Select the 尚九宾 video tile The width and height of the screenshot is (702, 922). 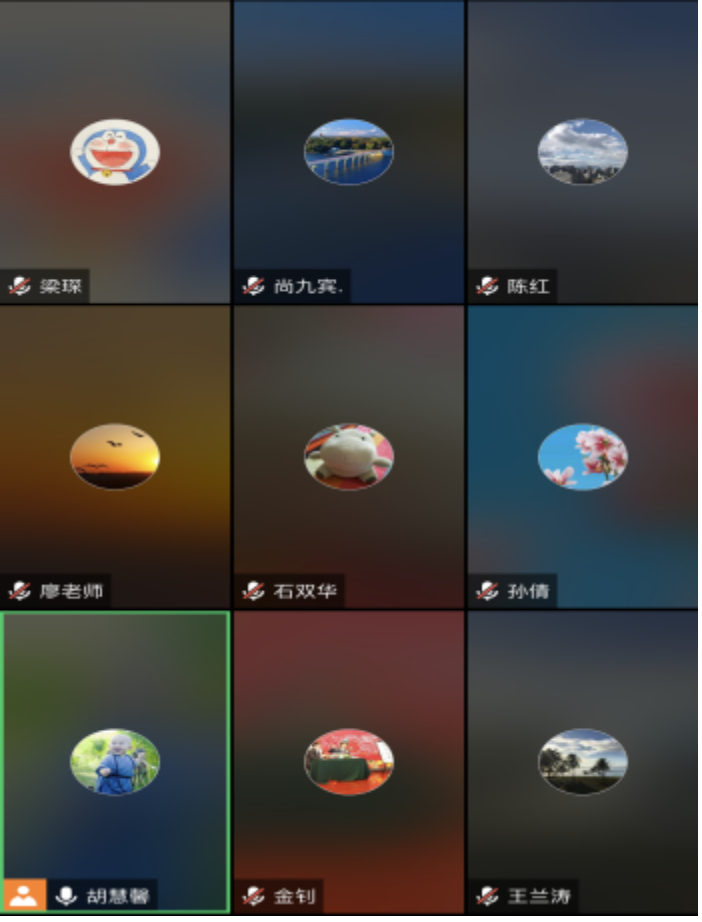coord(348,152)
